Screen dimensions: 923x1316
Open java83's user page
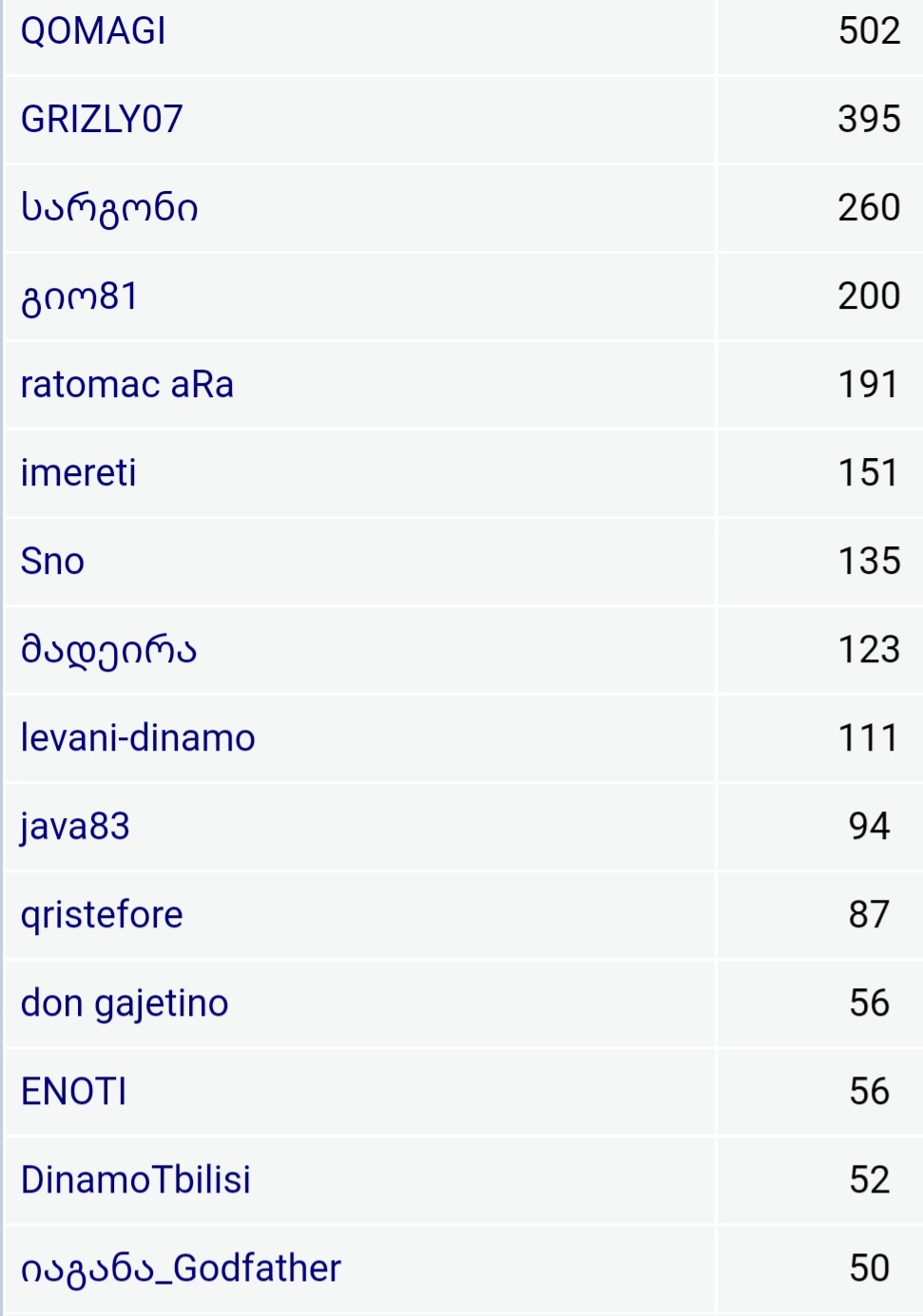pyautogui.click(x=75, y=827)
